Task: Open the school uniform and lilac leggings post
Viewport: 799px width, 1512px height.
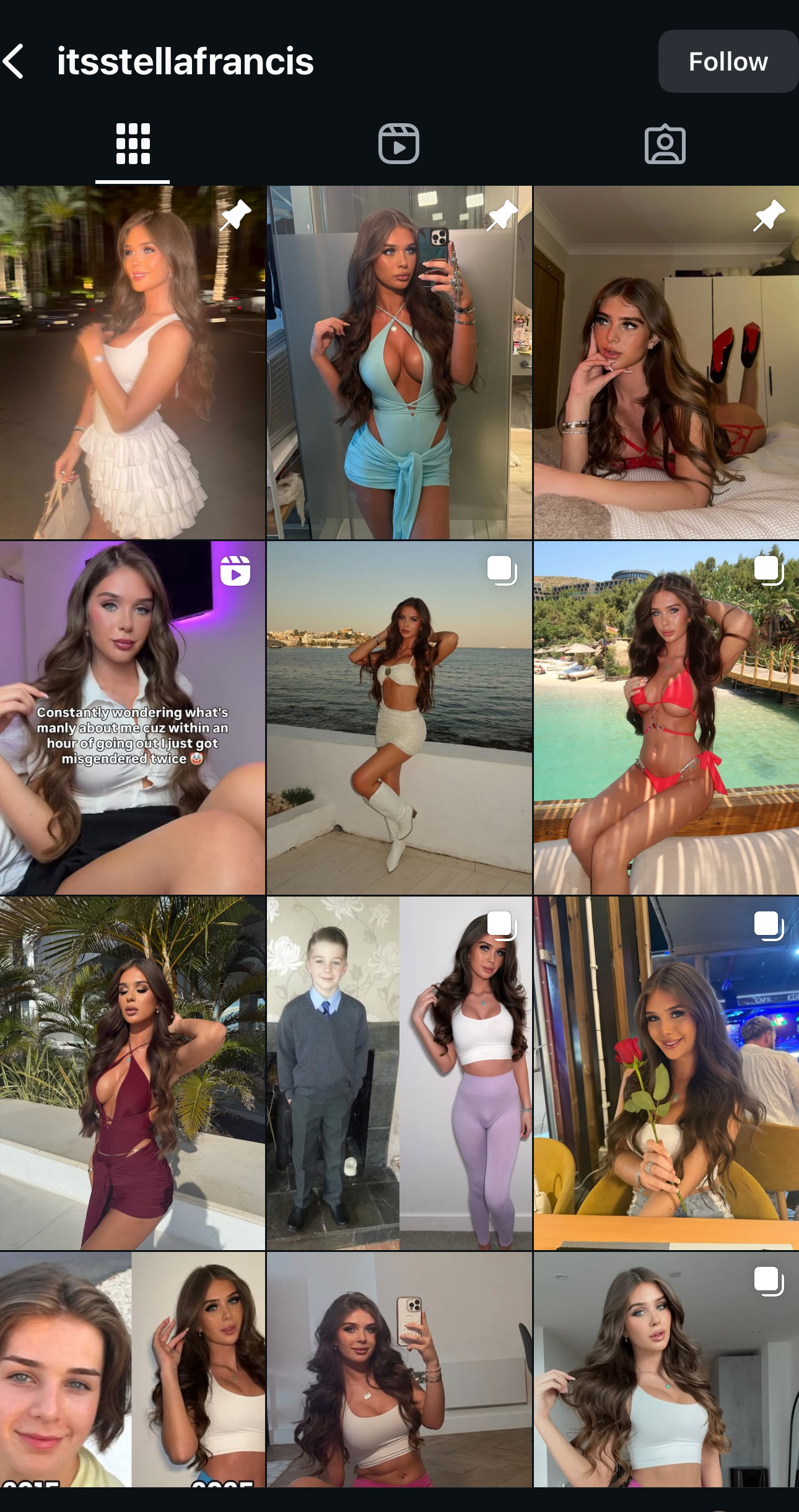Action: (399, 1073)
